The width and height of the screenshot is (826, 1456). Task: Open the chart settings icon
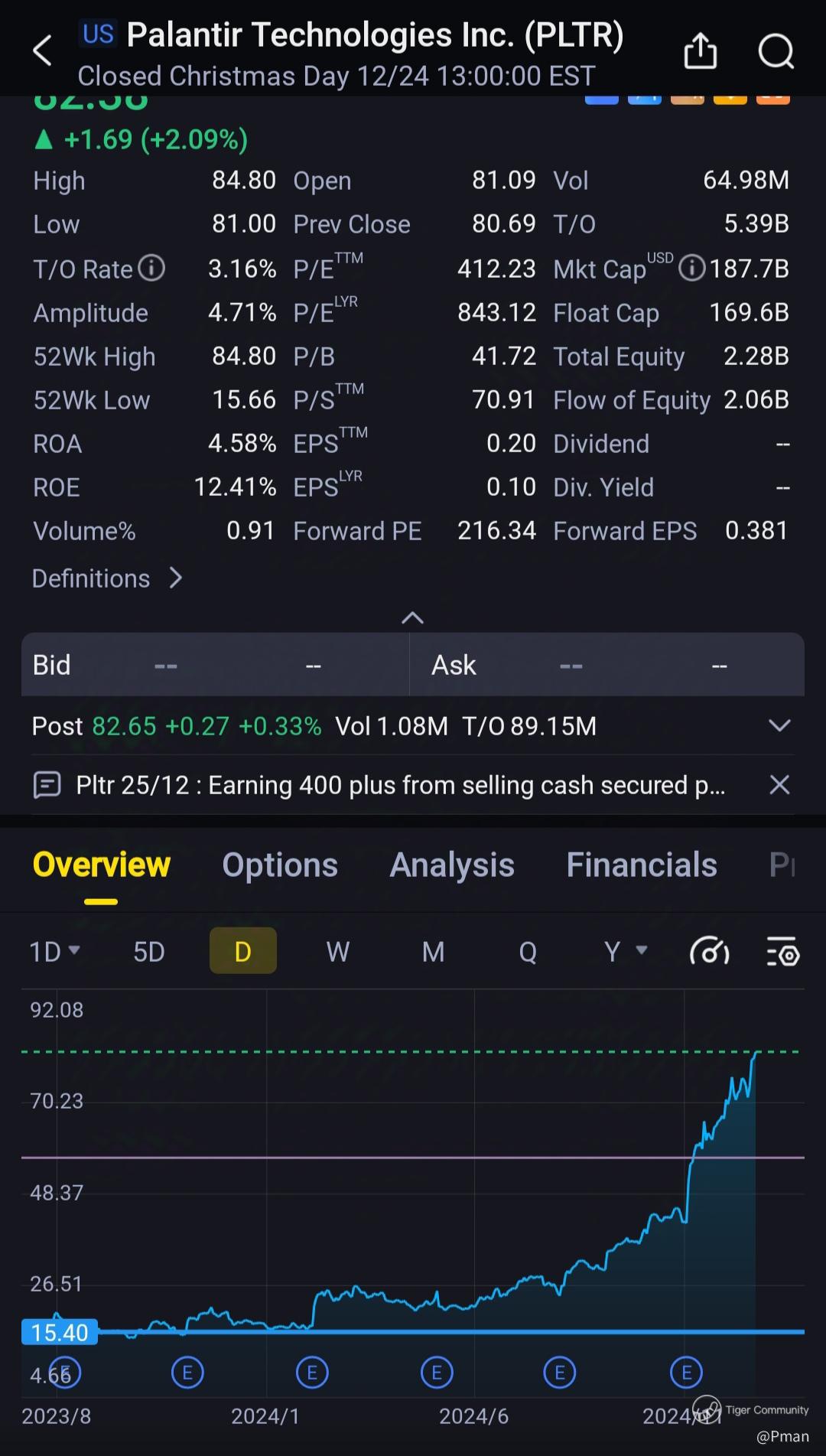click(x=782, y=953)
